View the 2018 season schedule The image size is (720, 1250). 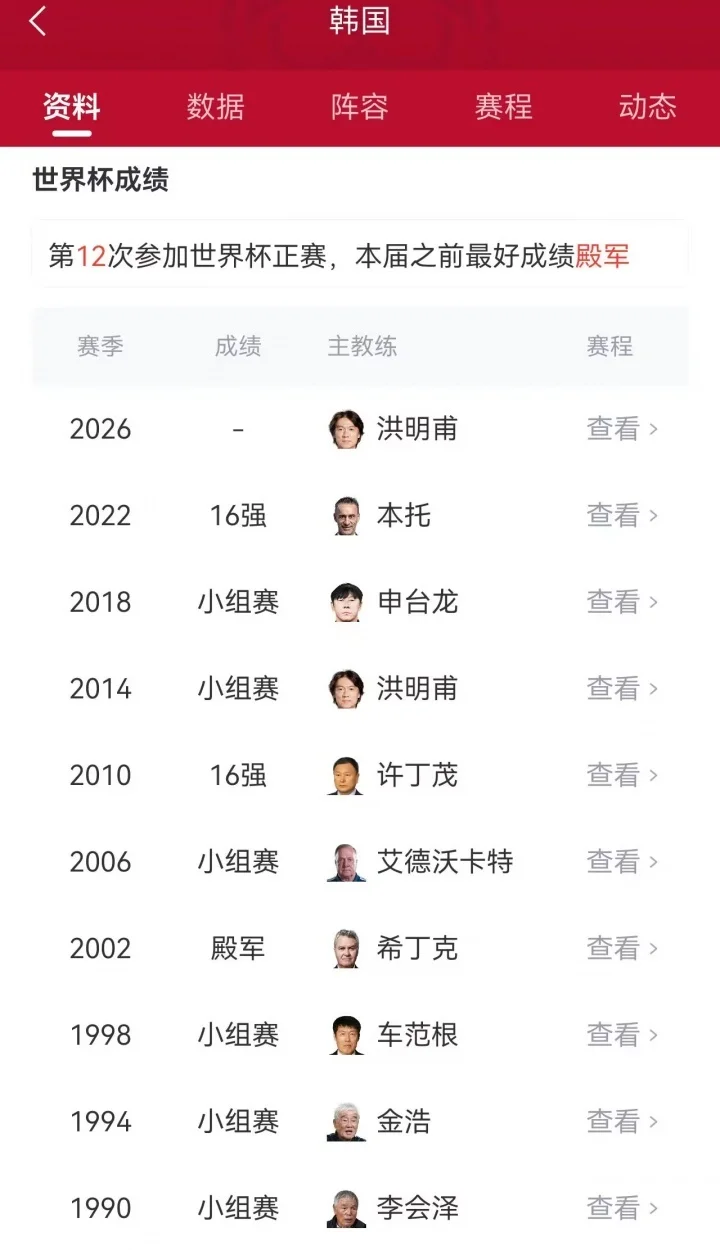(x=622, y=602)
